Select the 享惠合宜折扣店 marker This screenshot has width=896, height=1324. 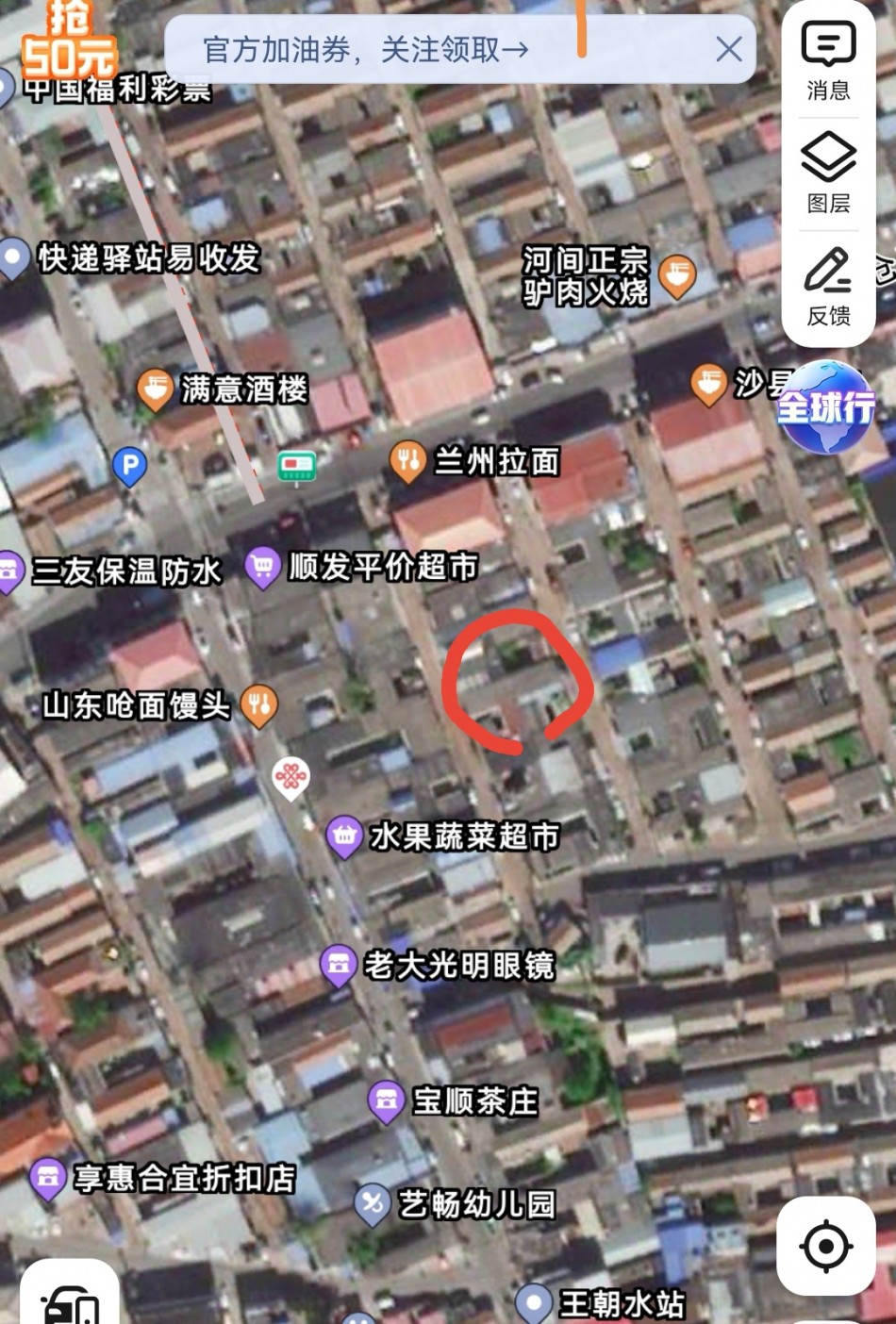point(46,1178)
